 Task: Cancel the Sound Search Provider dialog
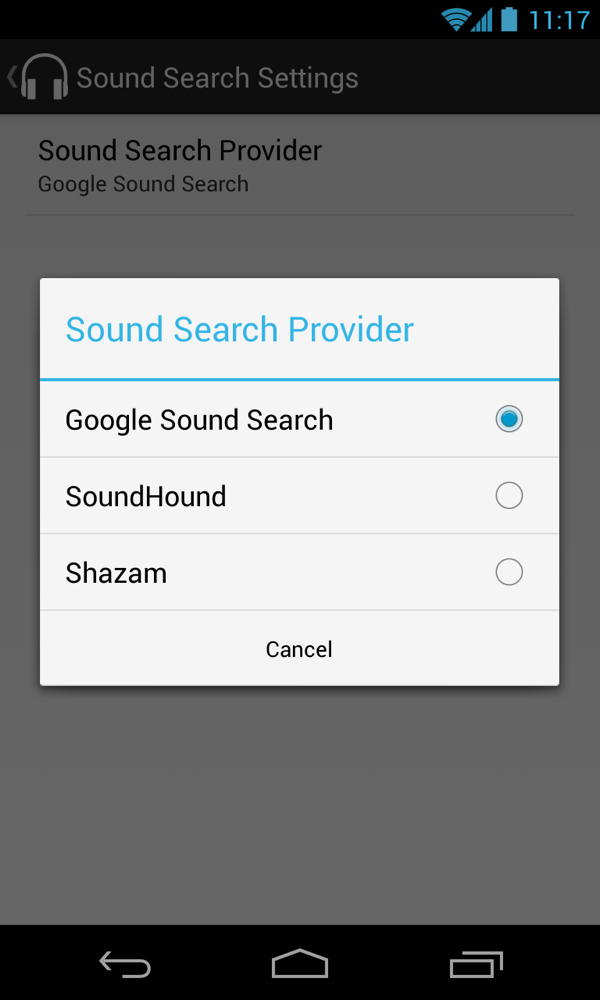[x=299, y=649]
